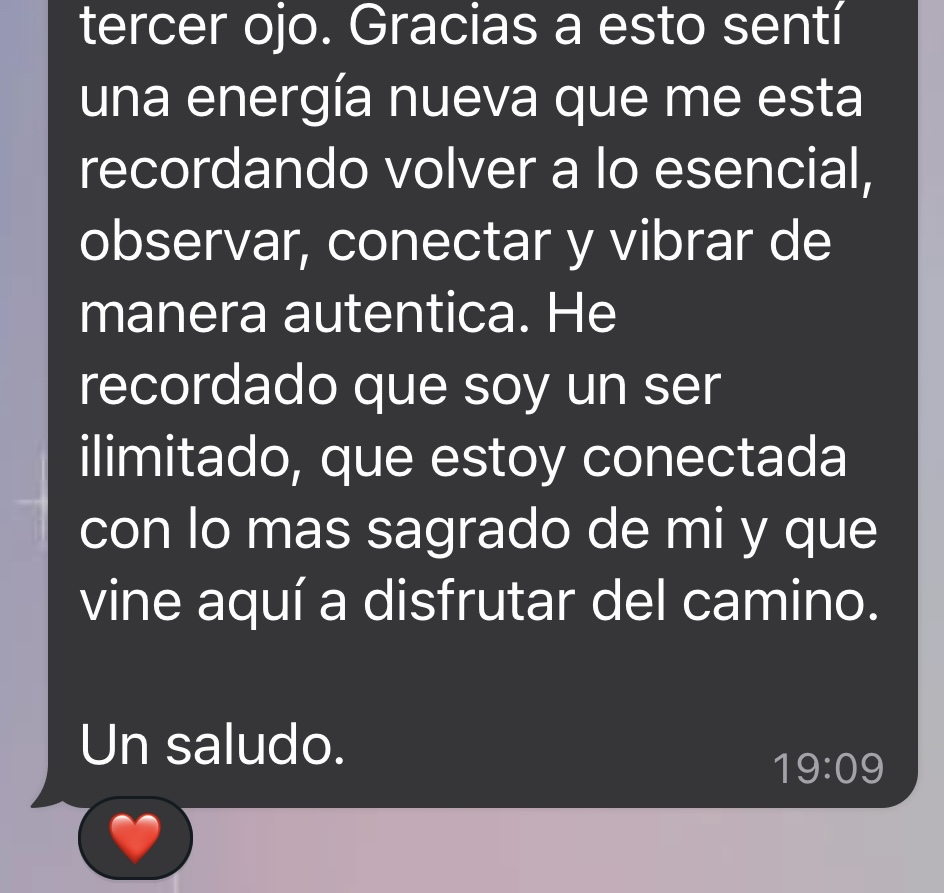
Task: Open the heart reaction under the message
Action: [134, 837]
